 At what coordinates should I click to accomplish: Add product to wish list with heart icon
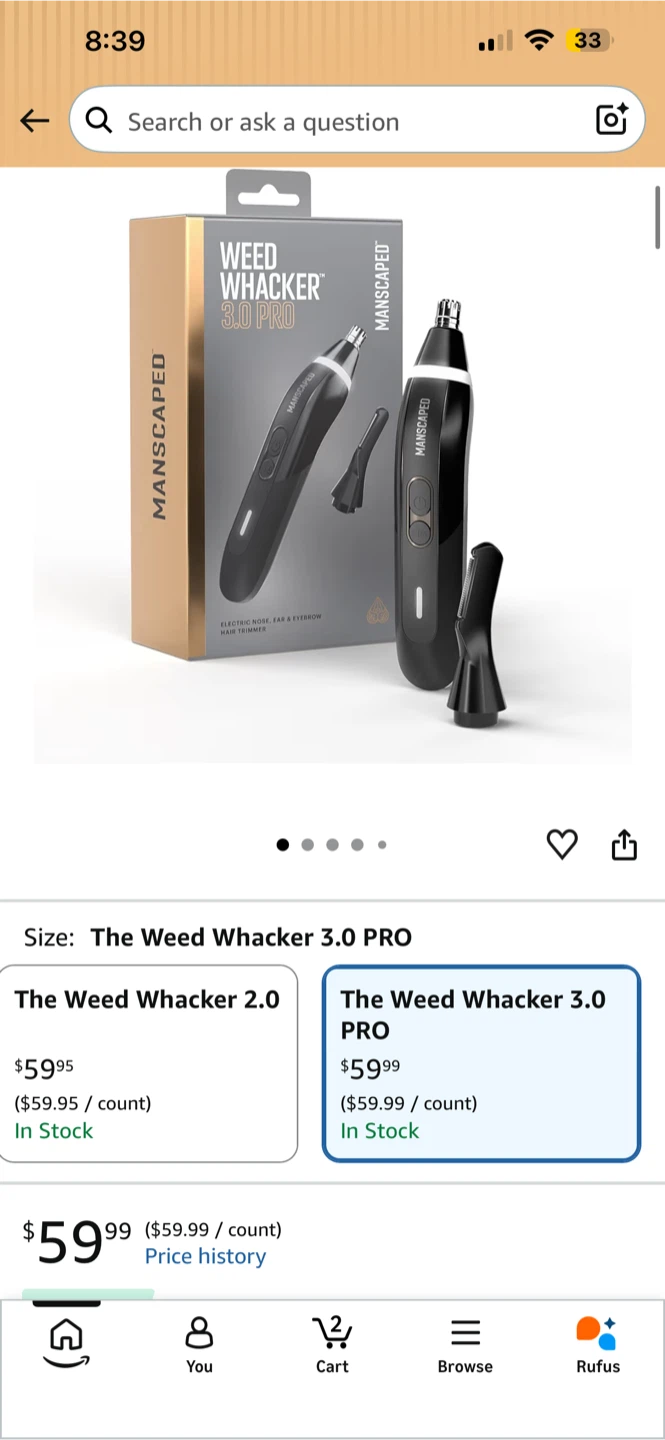[562, 845]
